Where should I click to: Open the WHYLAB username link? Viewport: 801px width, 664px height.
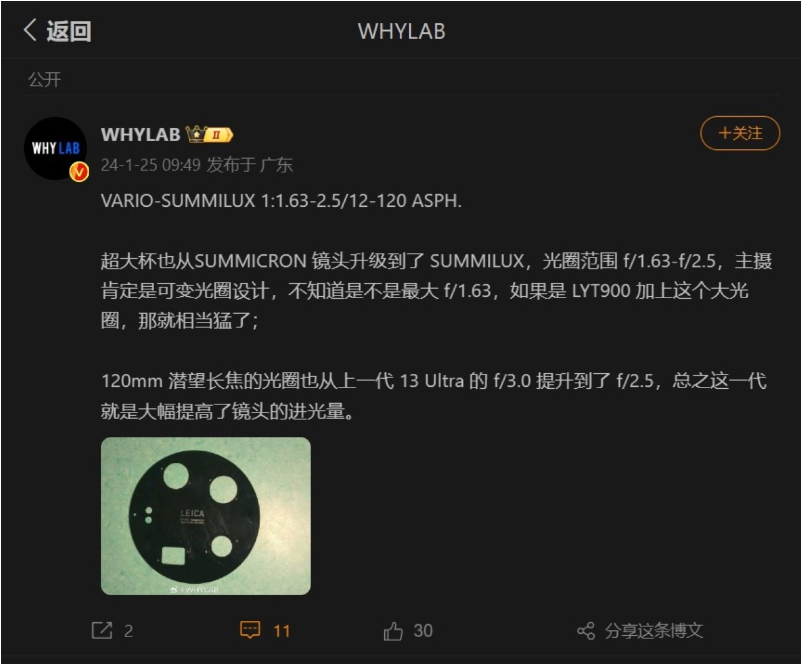pos(141,135)
